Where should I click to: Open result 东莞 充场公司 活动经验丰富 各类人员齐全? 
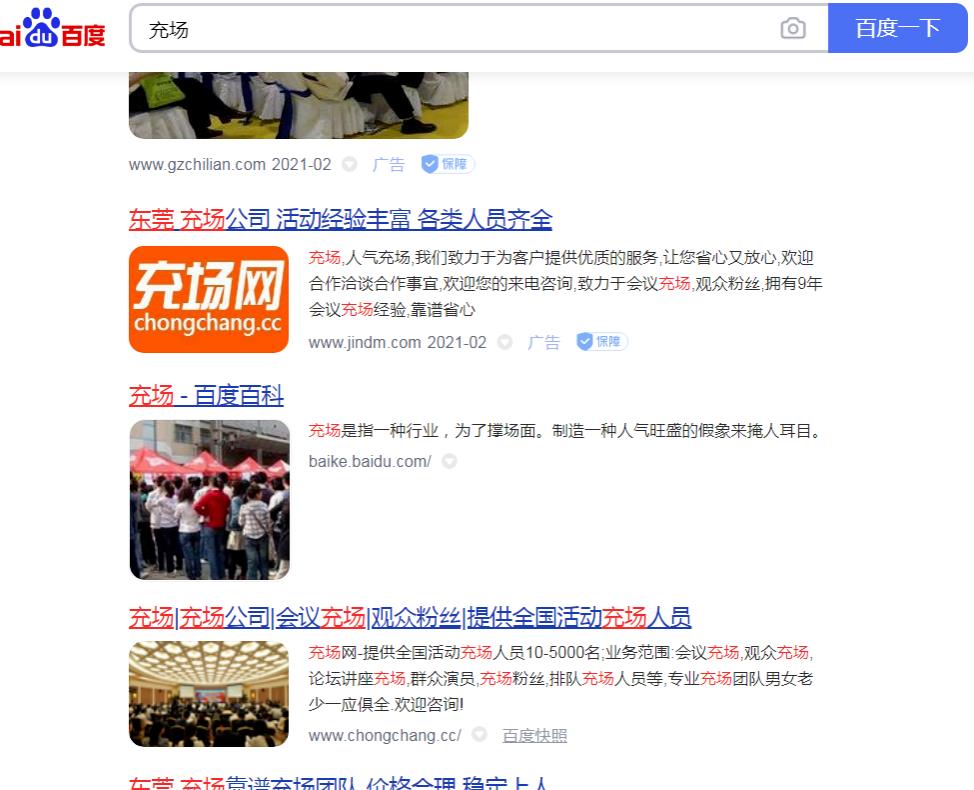(x=340, y=220)
